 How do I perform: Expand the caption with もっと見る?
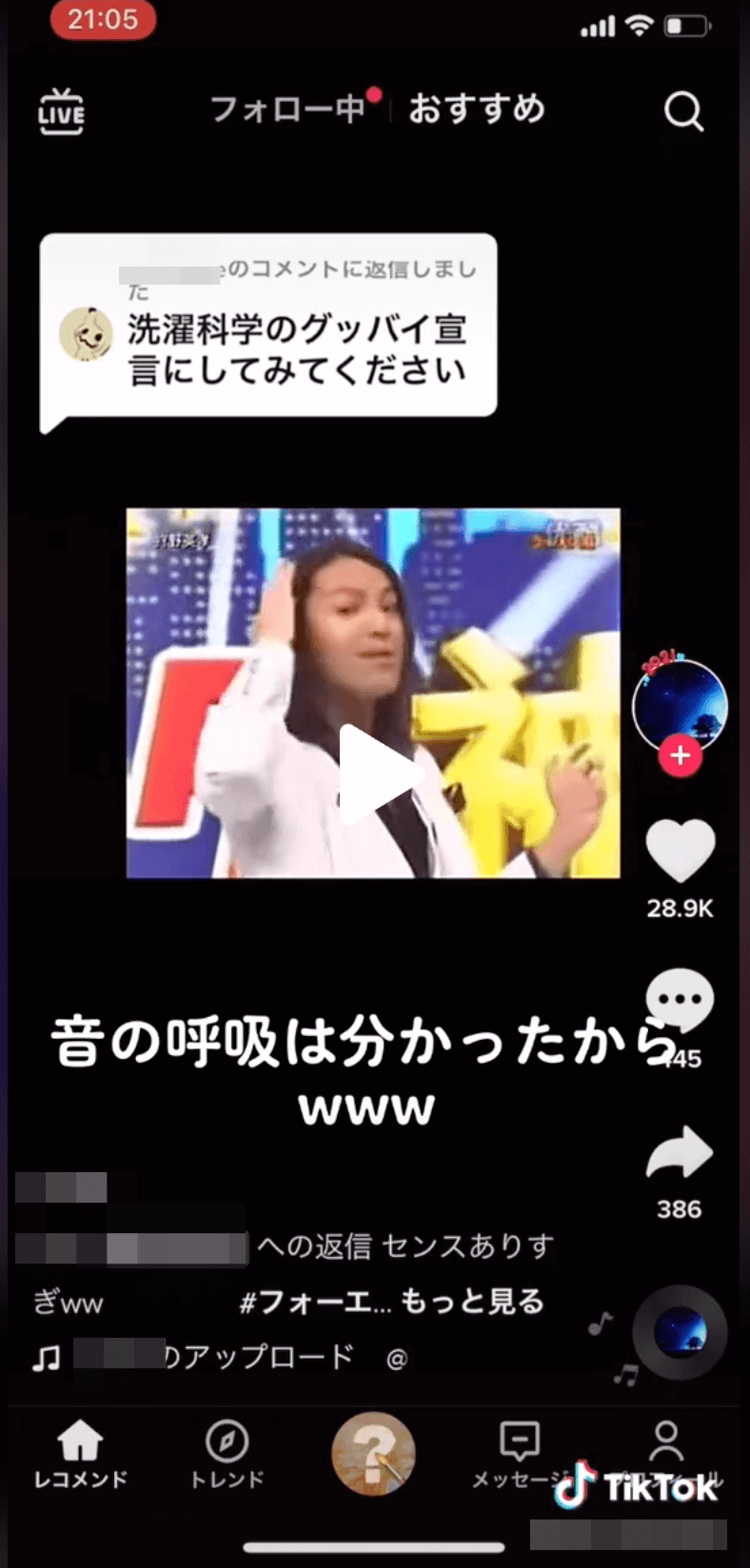pyautogui.click(x=472, y=1301)
